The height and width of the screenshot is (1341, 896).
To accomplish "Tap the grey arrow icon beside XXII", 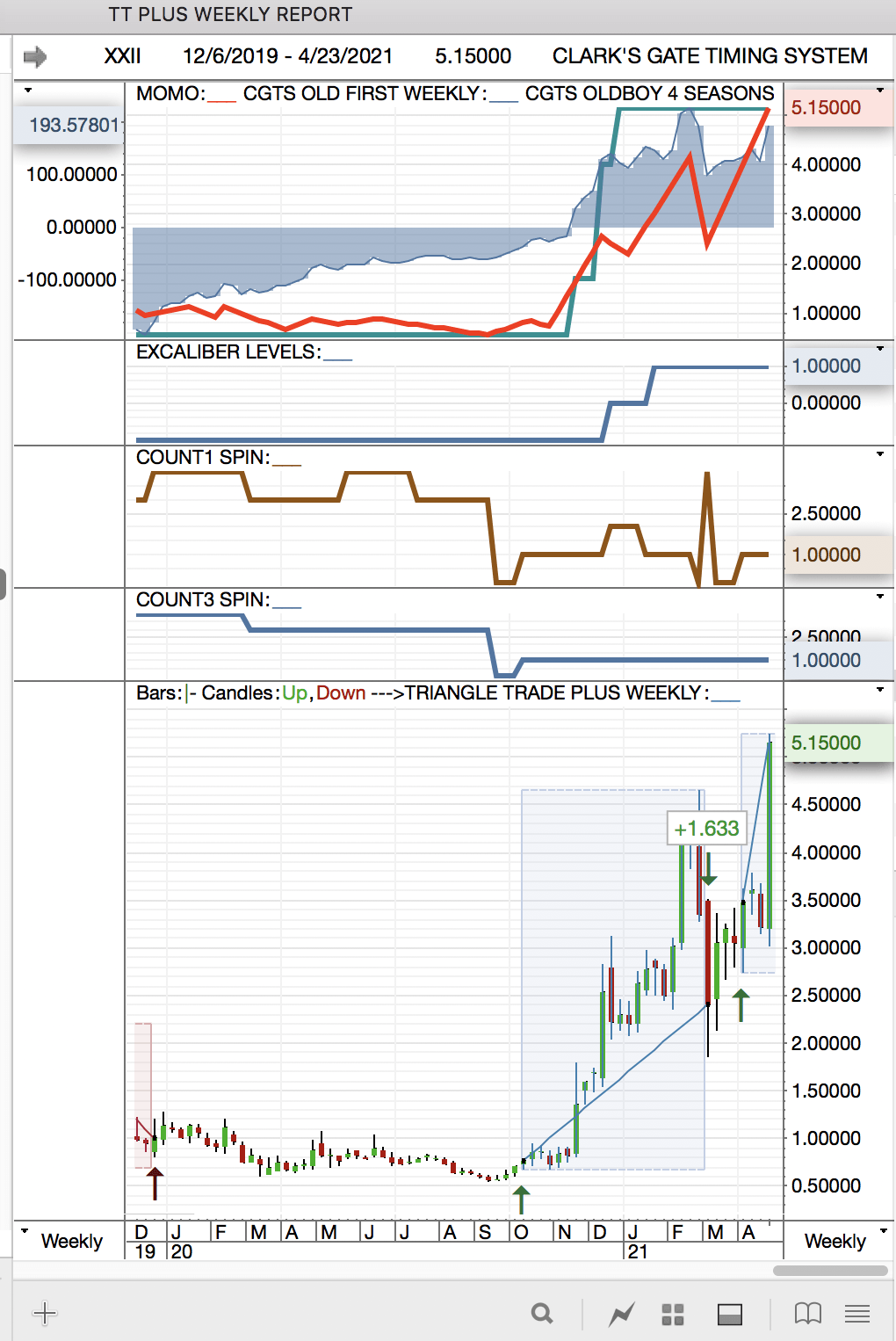I will (x=35, y=57).
